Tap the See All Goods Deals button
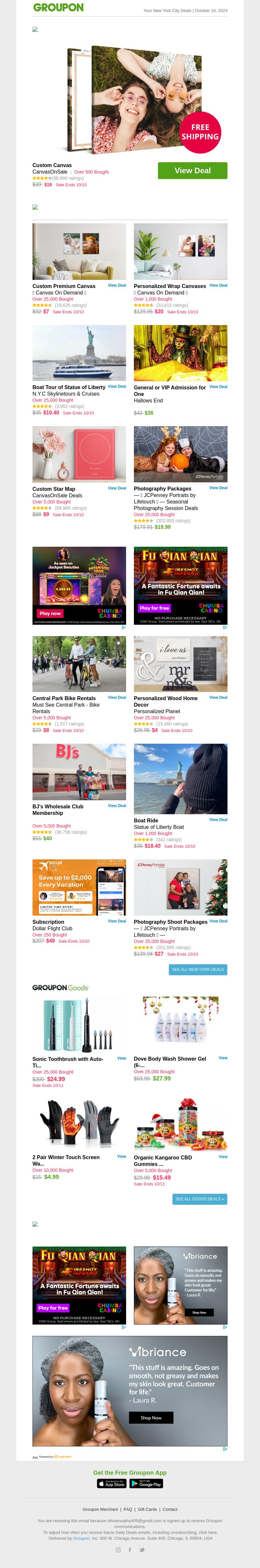The height and width of the screenshot is (1568, 260). [200, 1199]
